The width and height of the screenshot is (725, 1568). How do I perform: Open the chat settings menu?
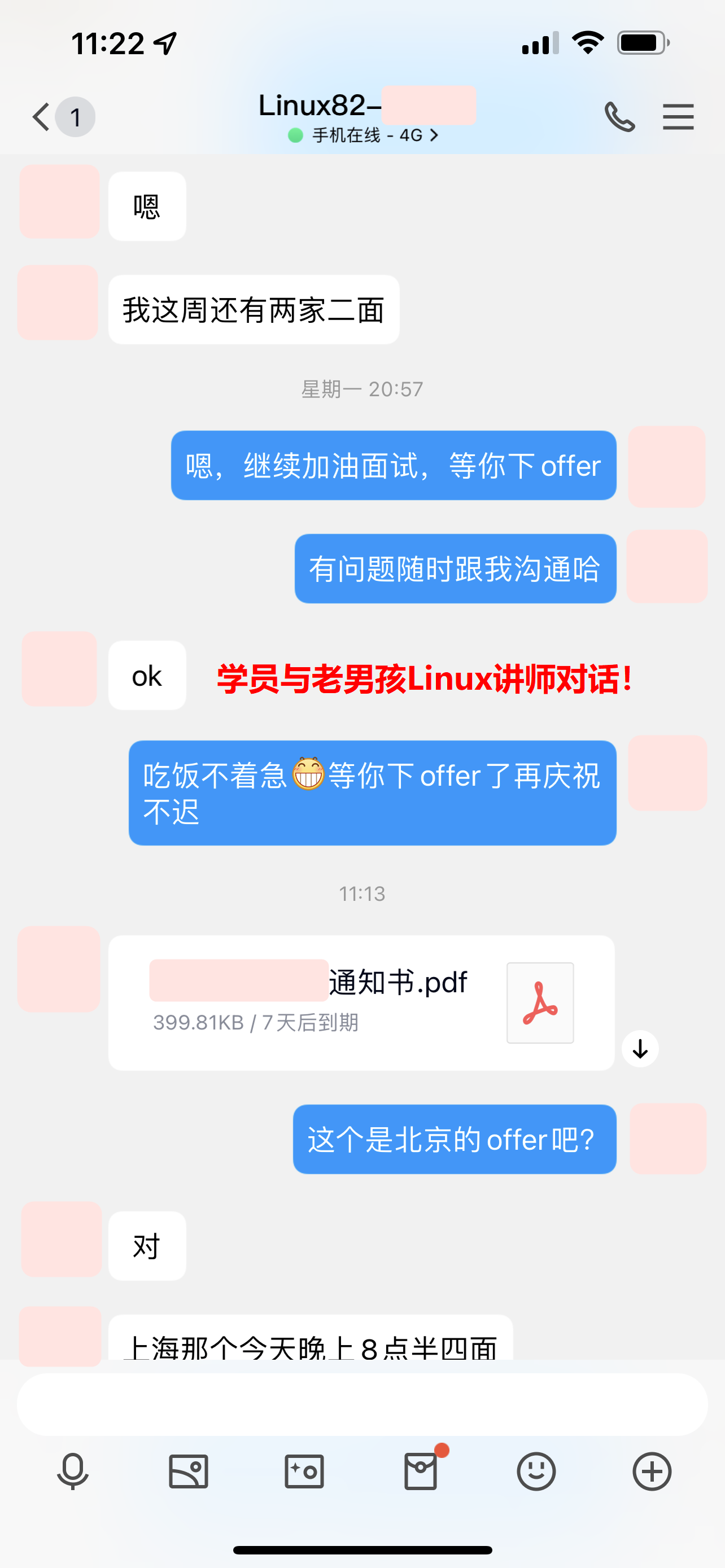678,117
